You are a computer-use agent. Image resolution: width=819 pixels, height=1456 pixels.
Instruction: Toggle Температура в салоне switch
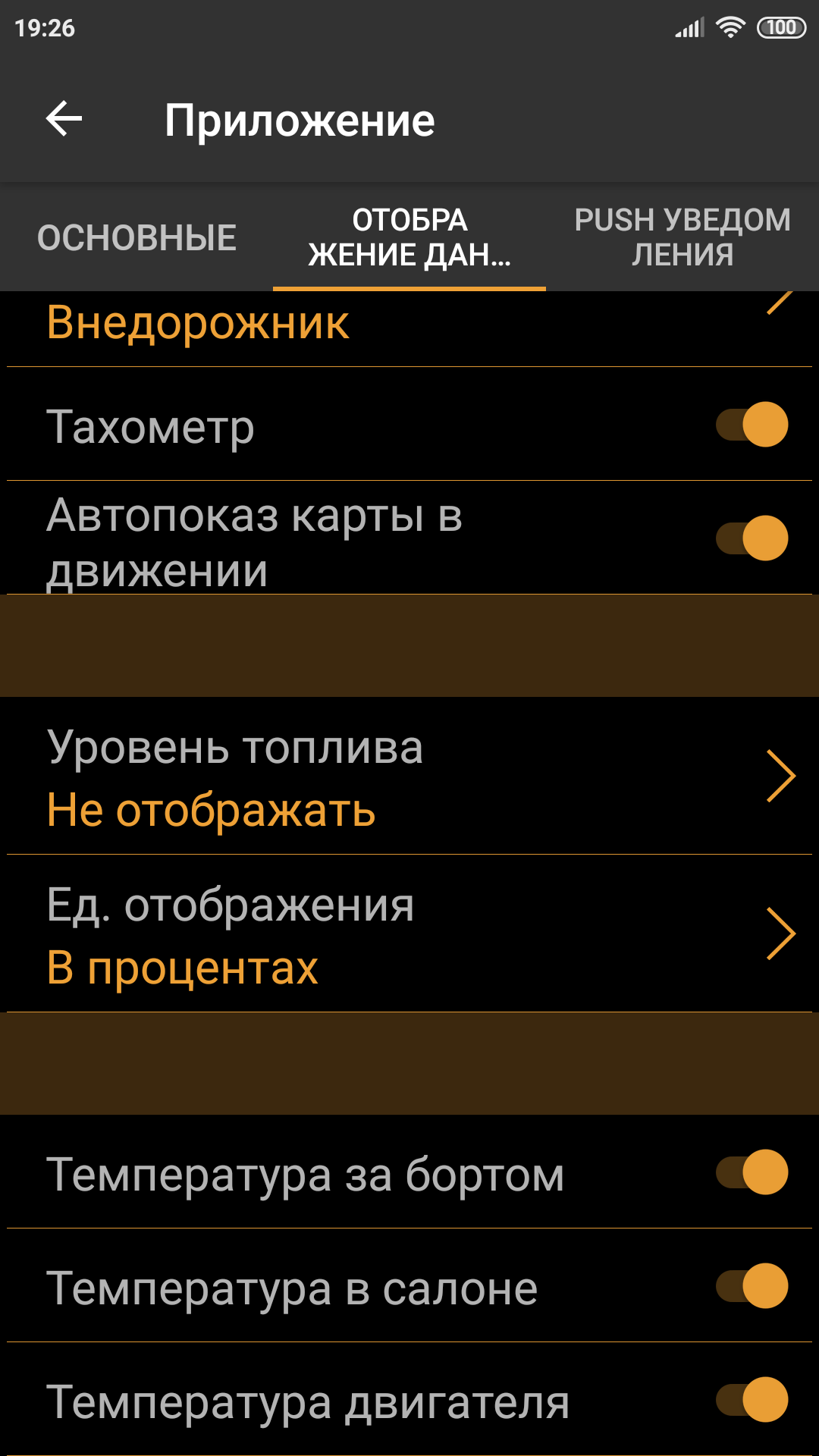[752, 1286]
